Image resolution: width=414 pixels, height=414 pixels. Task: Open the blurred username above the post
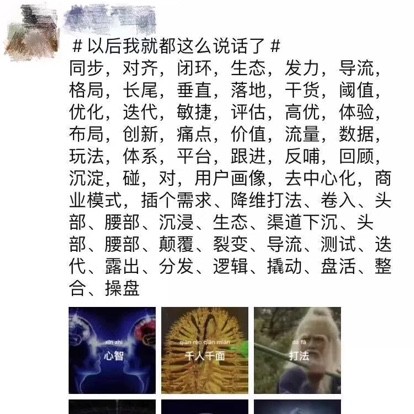110,19
